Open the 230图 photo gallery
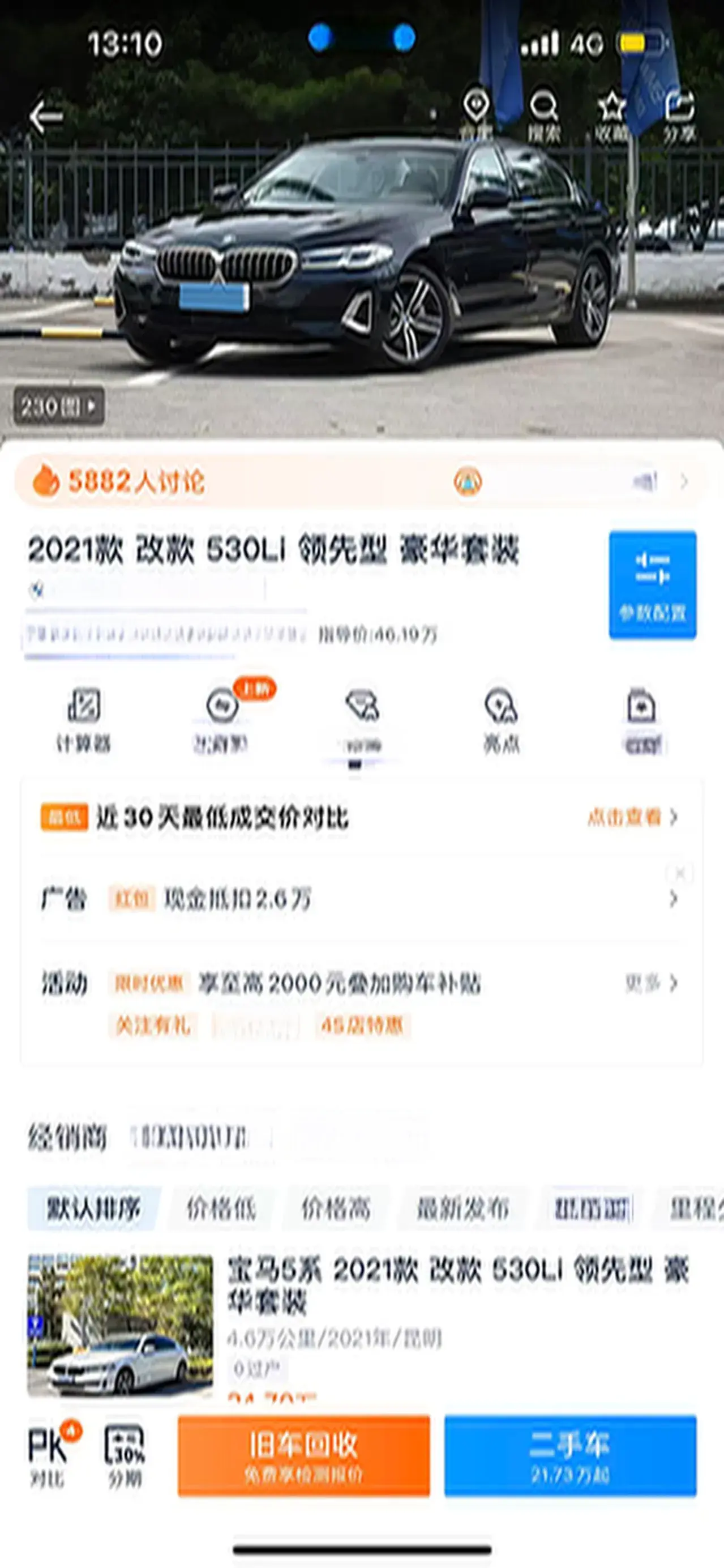 point(59,405)
